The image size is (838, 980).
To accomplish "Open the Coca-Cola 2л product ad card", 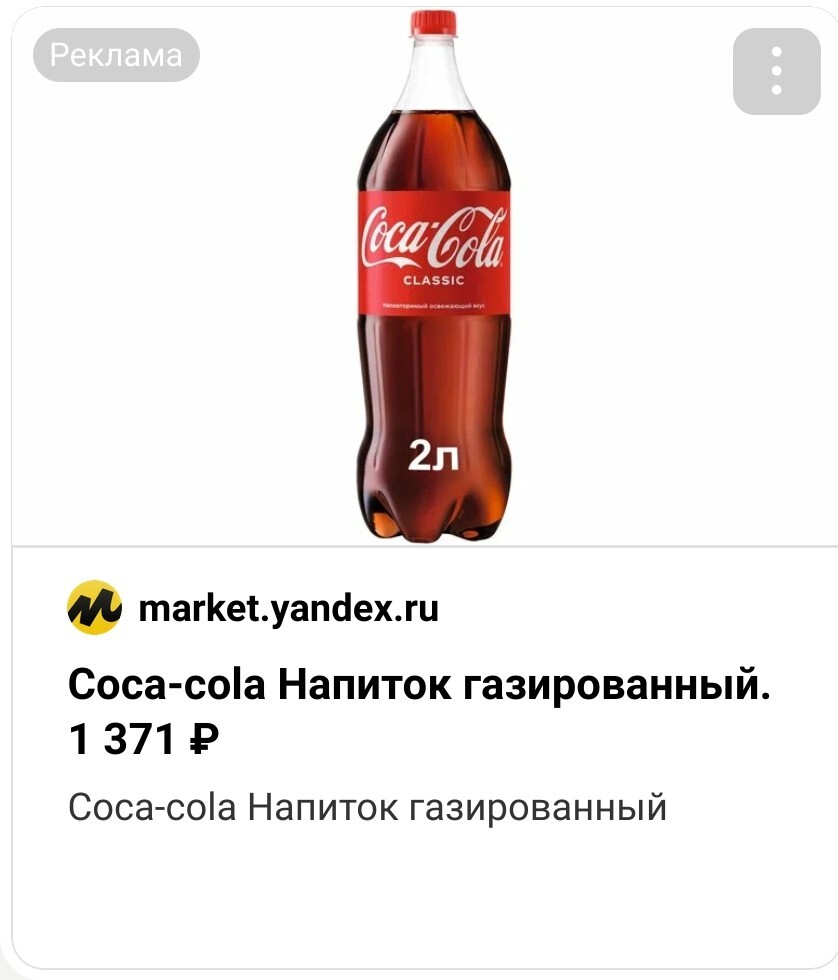I will click(434, 280).
